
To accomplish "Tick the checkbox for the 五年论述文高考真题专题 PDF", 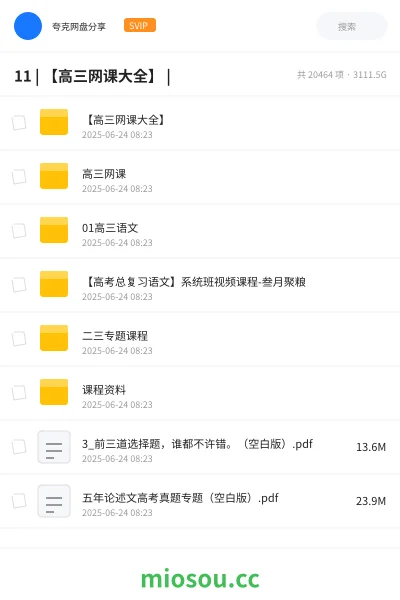I will [x=19, y=501].
